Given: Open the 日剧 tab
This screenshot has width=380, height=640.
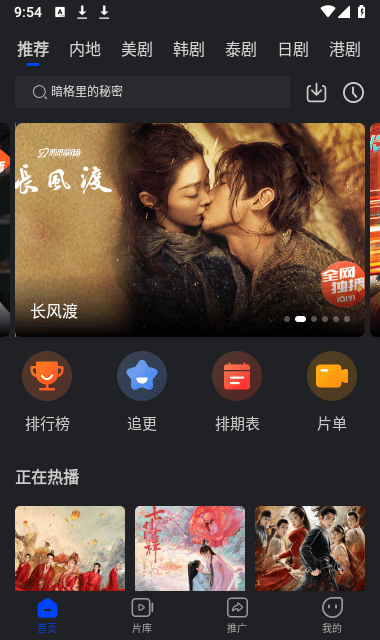Looking at the screenshot, I should tap(293, 50).
